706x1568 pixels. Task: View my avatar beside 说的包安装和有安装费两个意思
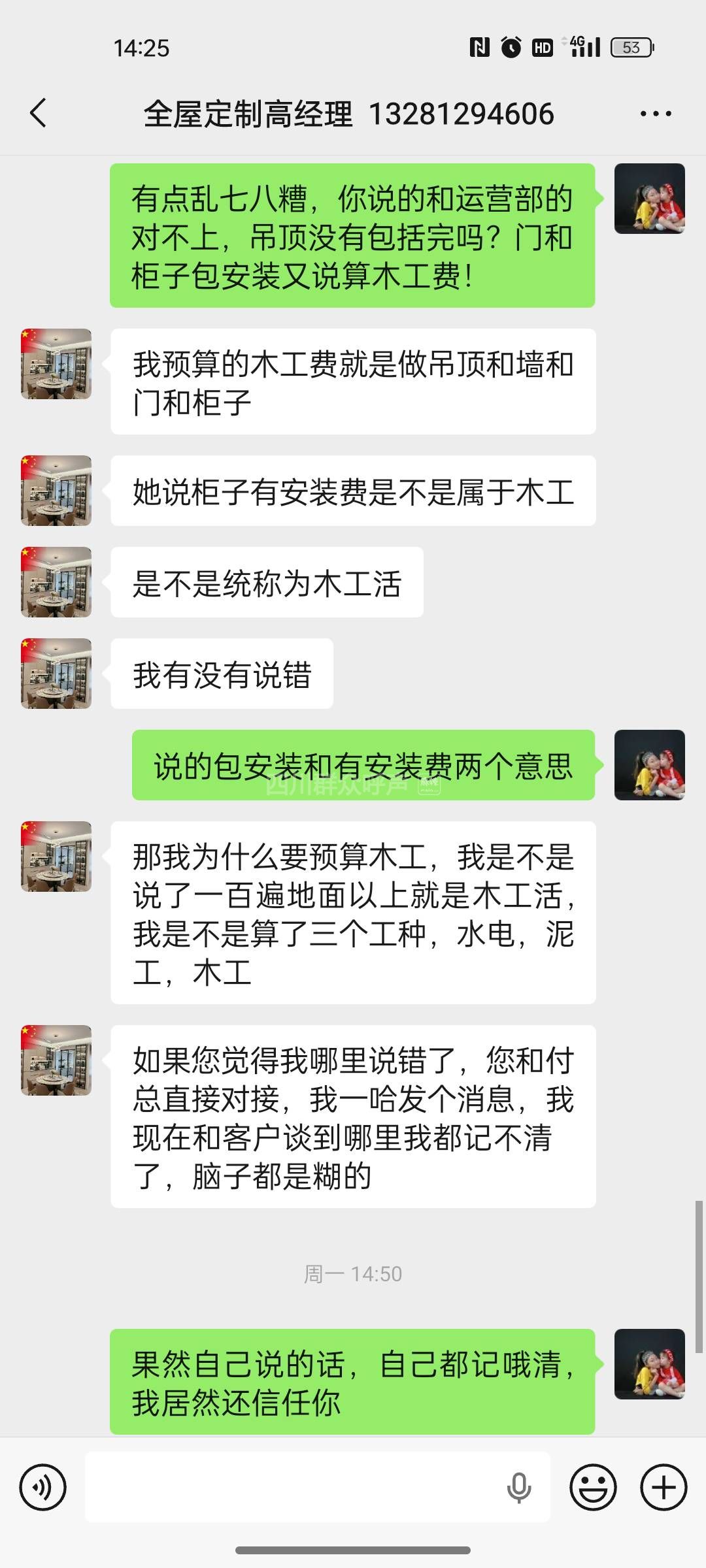point(649,765)
